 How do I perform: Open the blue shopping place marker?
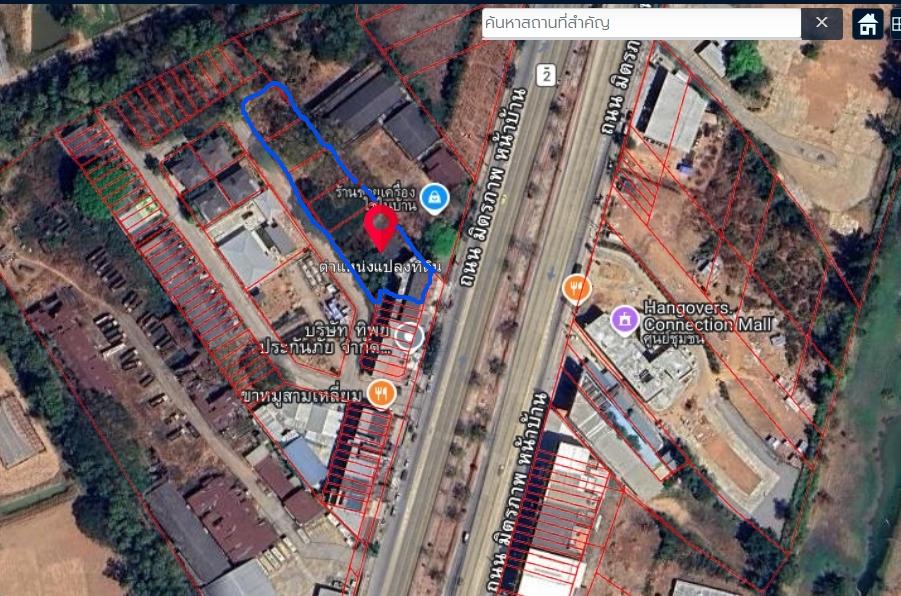435,198
